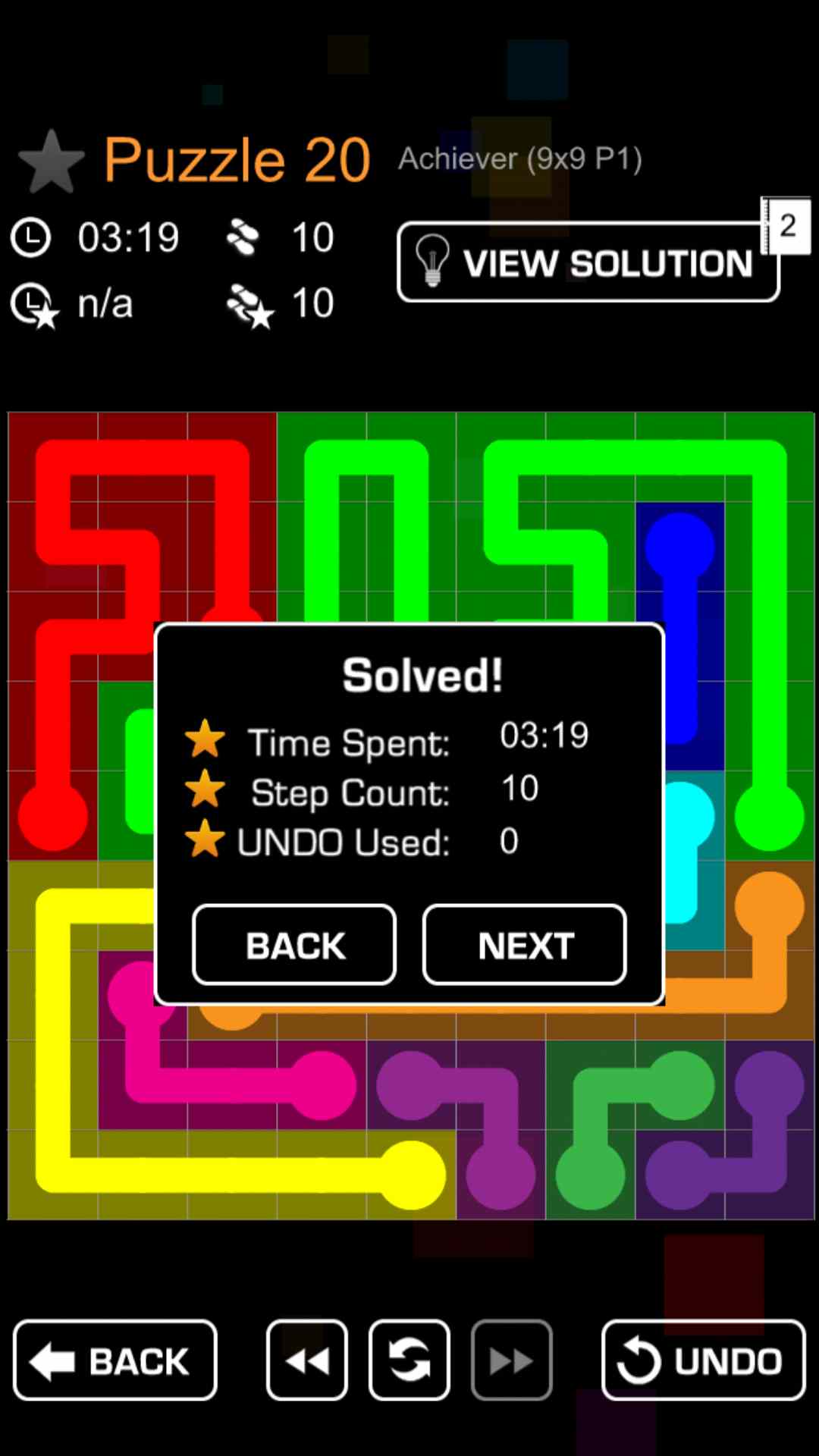Undo the last move

point(703,1360)
